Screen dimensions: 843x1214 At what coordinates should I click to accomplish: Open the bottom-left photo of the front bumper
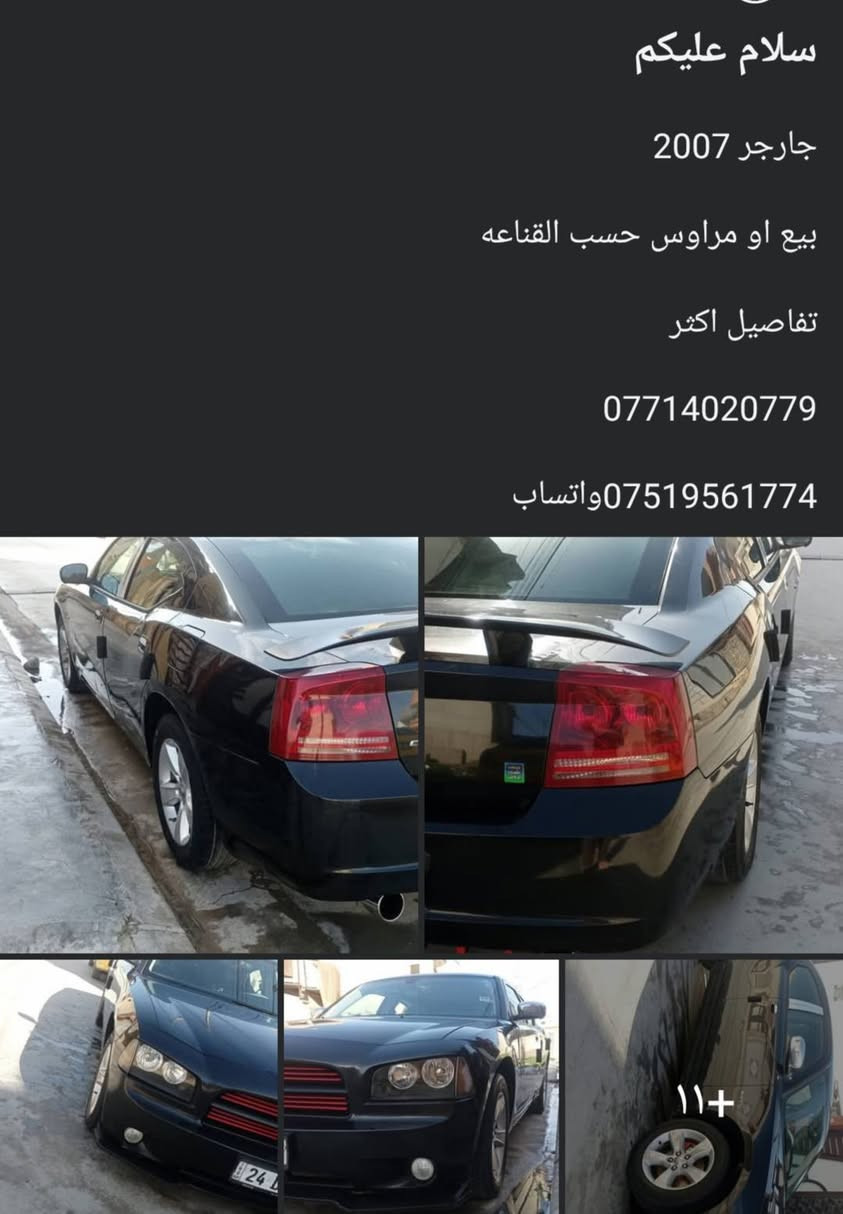[138, 1085]
